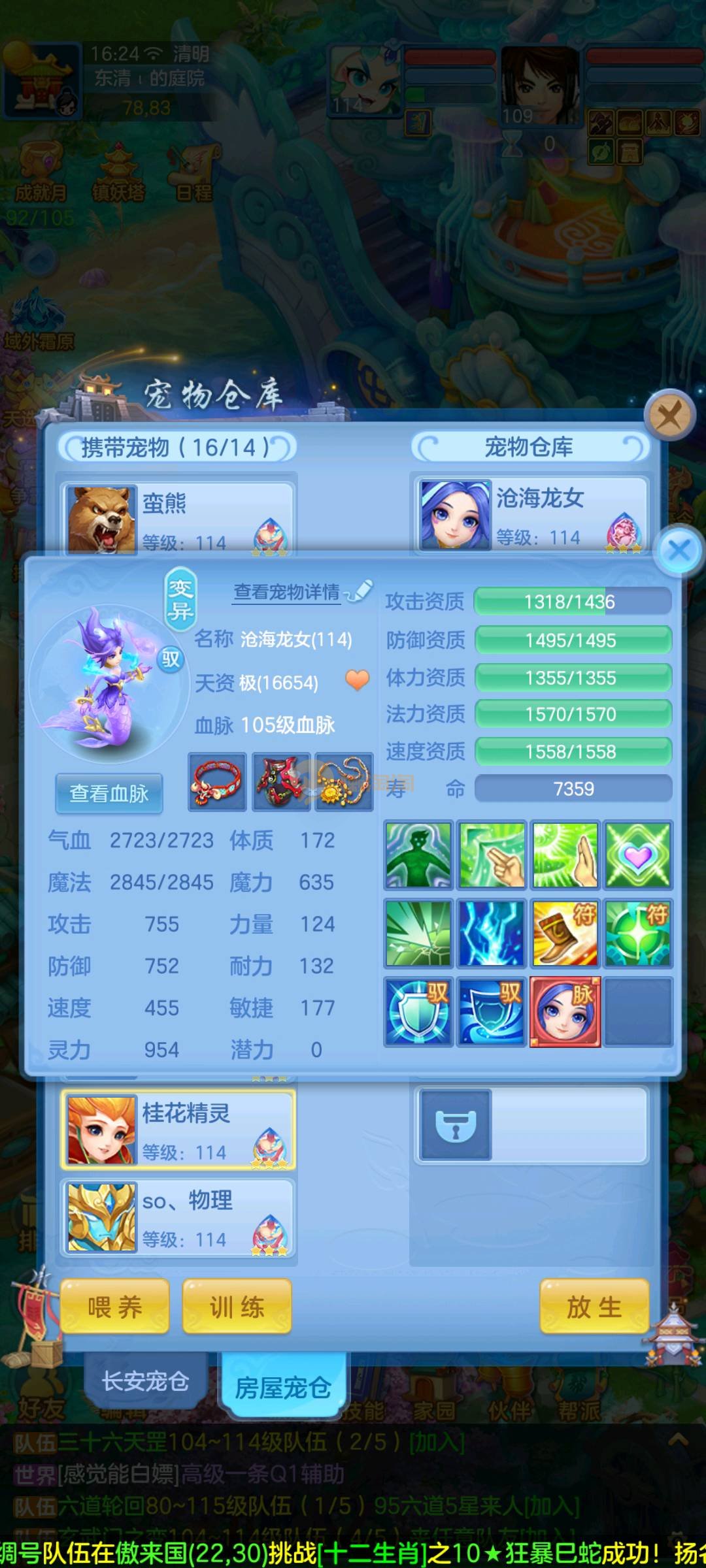The width and height of the screenshot is (706, 1568).
Task: Switch to 长安宠仓 tab
Action: [x=145, y=1381]
